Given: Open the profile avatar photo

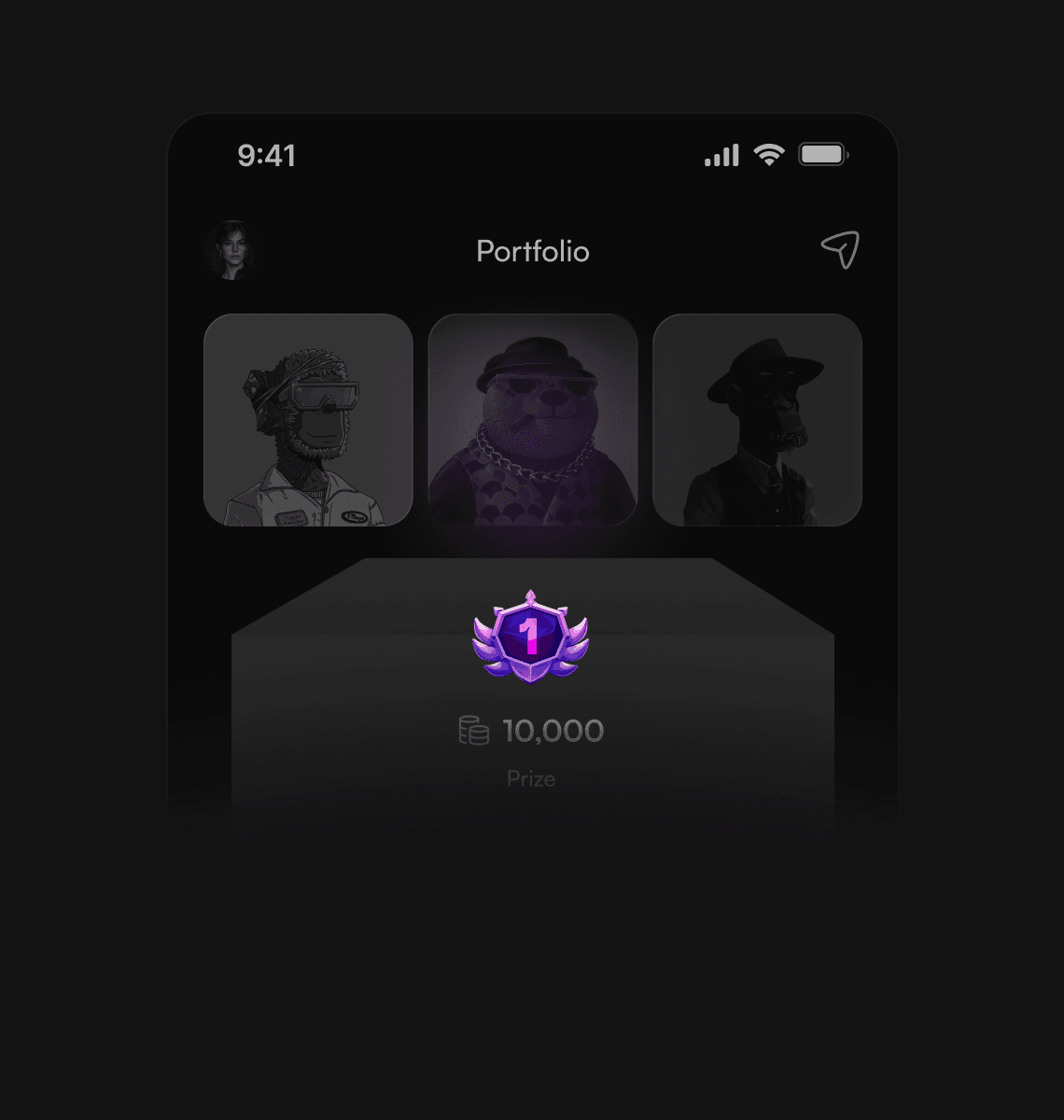Looking at the screenshot, I should pyautogui.click(x=230, y=250).
